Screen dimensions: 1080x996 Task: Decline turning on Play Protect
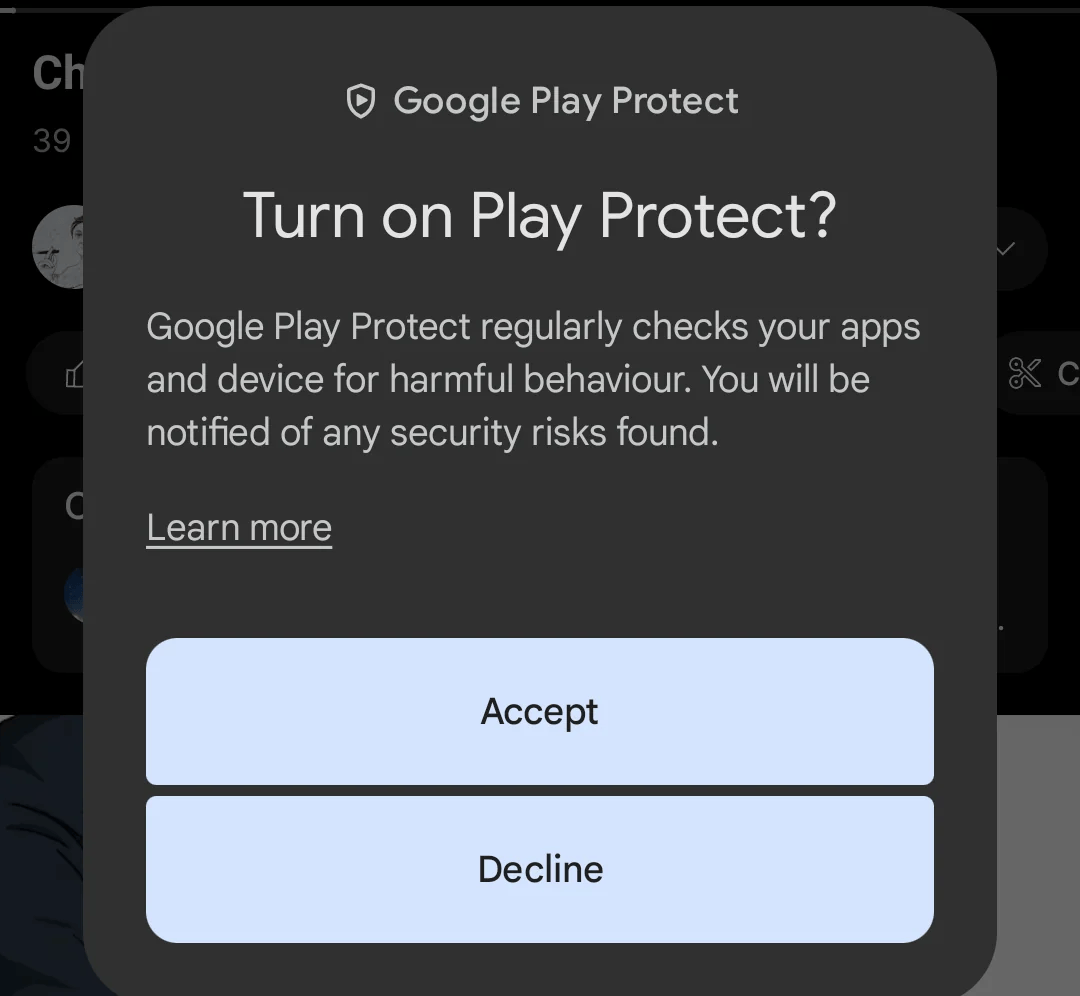[x=540, y=869]
